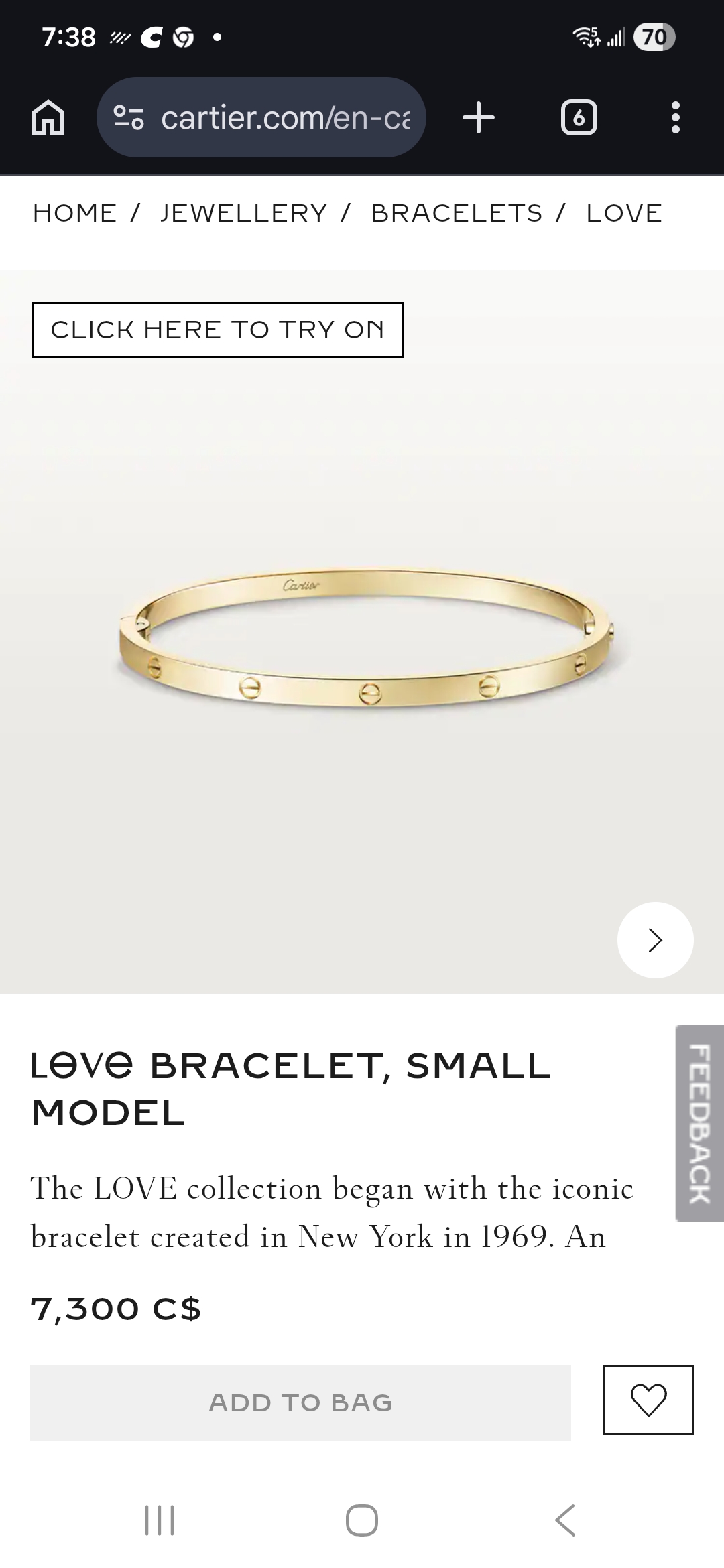The height and width of the screenshot is (1568, 724).
Task: Tap Click Here To Try On
Action: pyautogui.click(x=218, y=330)
